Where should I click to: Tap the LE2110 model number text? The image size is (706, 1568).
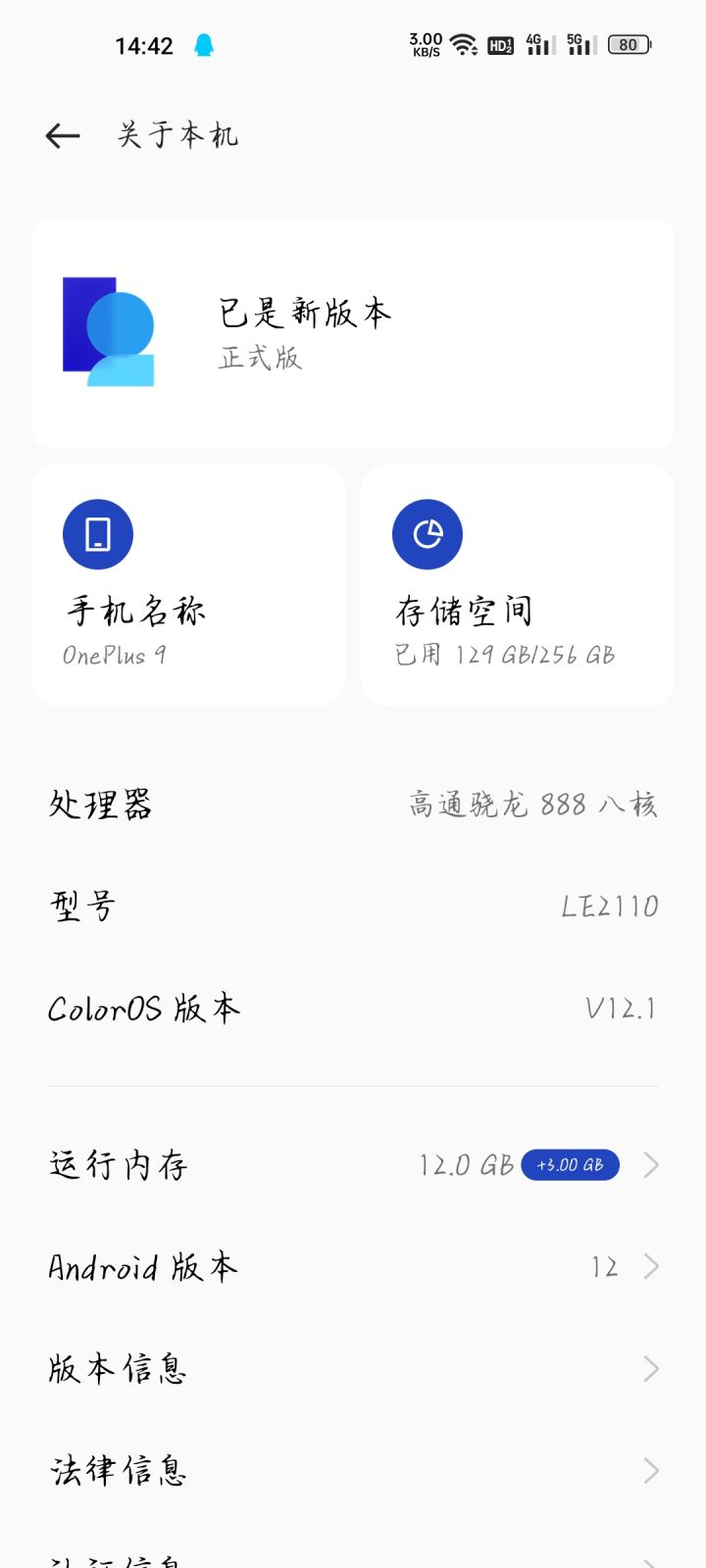pos(609,906)
